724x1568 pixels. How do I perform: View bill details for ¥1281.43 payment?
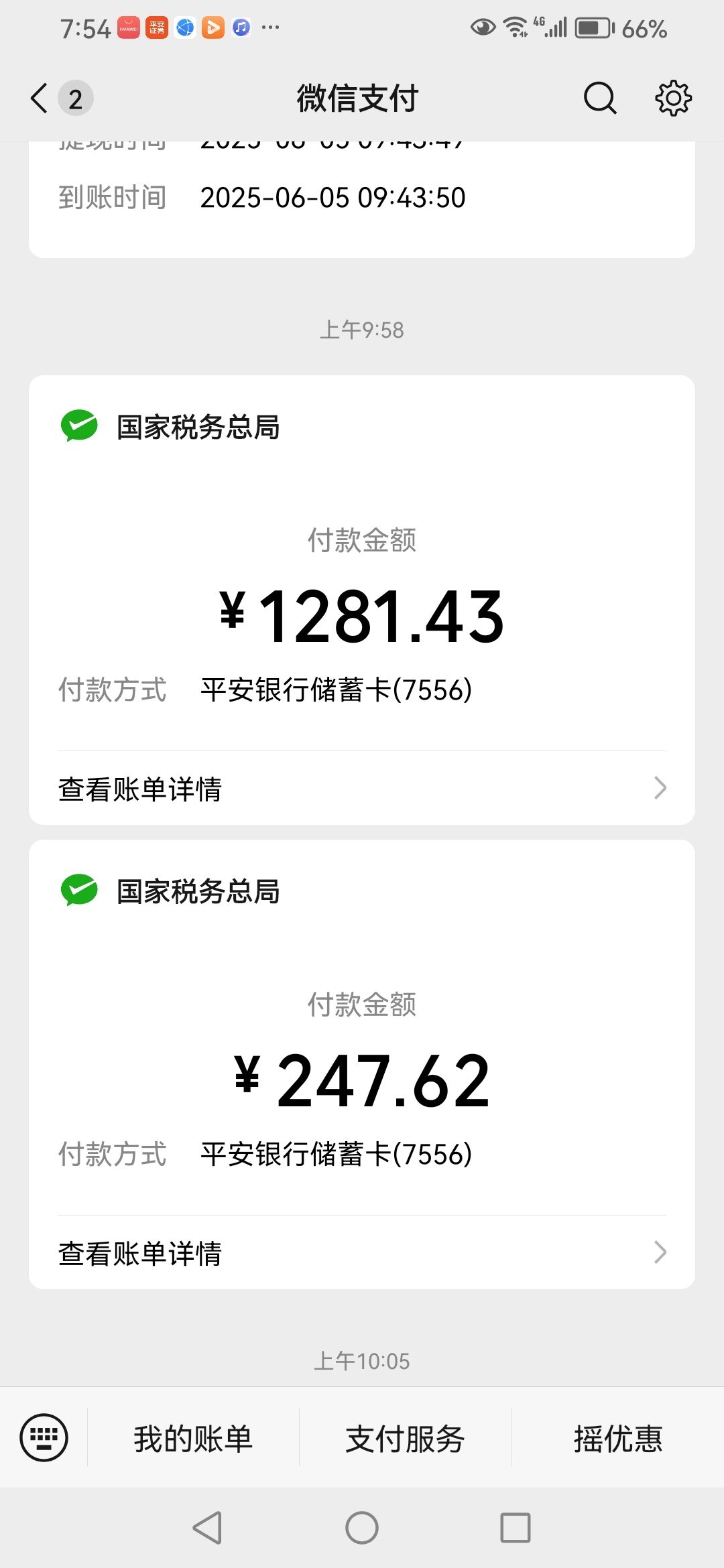coord(362,789)
